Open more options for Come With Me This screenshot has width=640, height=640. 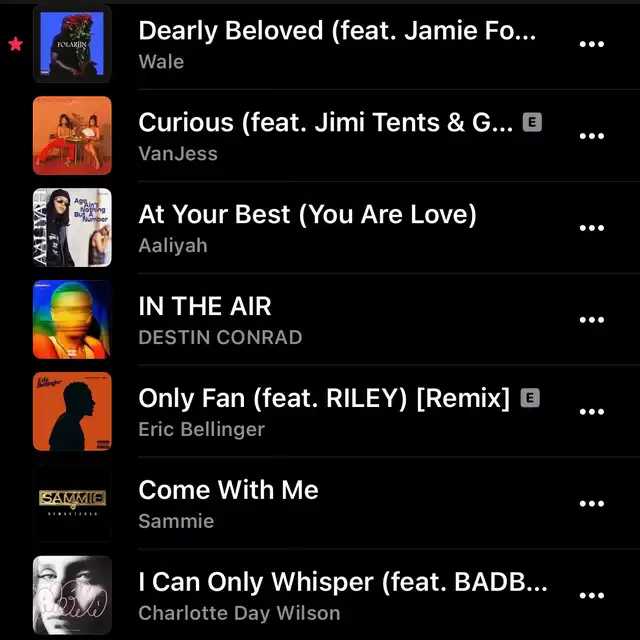[x=592, y=504]
